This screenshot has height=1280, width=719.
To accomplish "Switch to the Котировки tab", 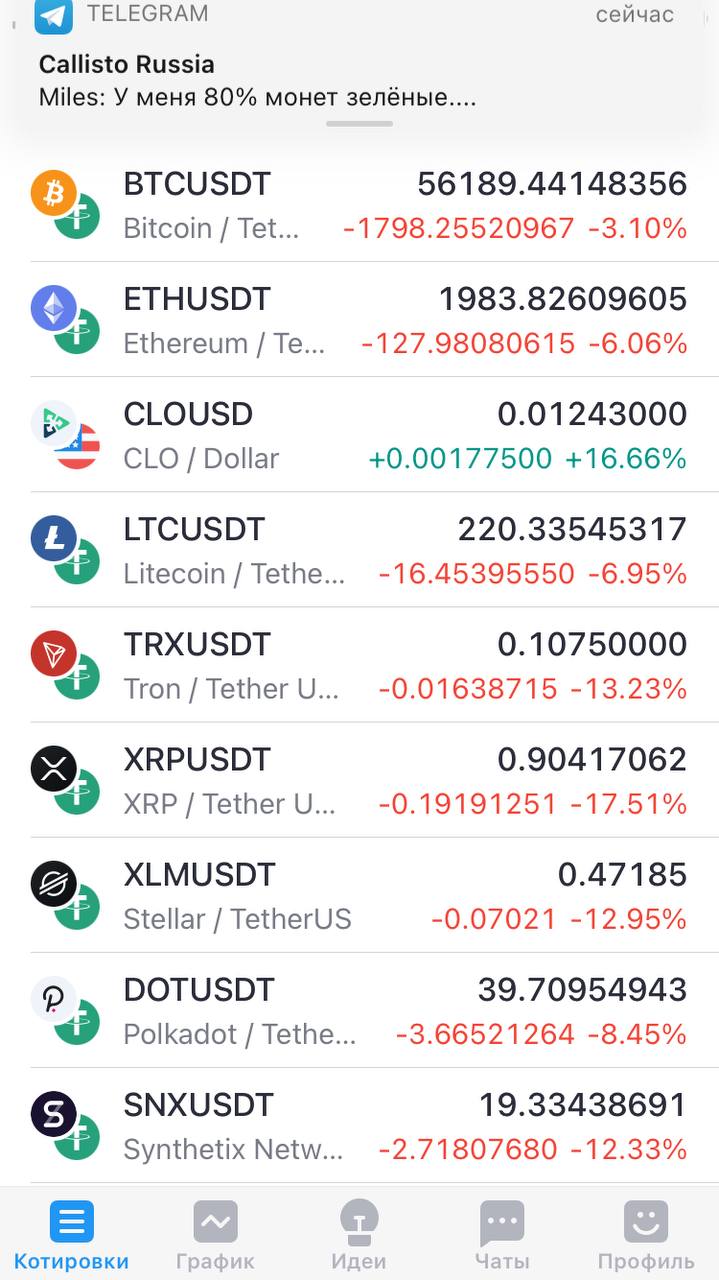I will point(71,1236).
